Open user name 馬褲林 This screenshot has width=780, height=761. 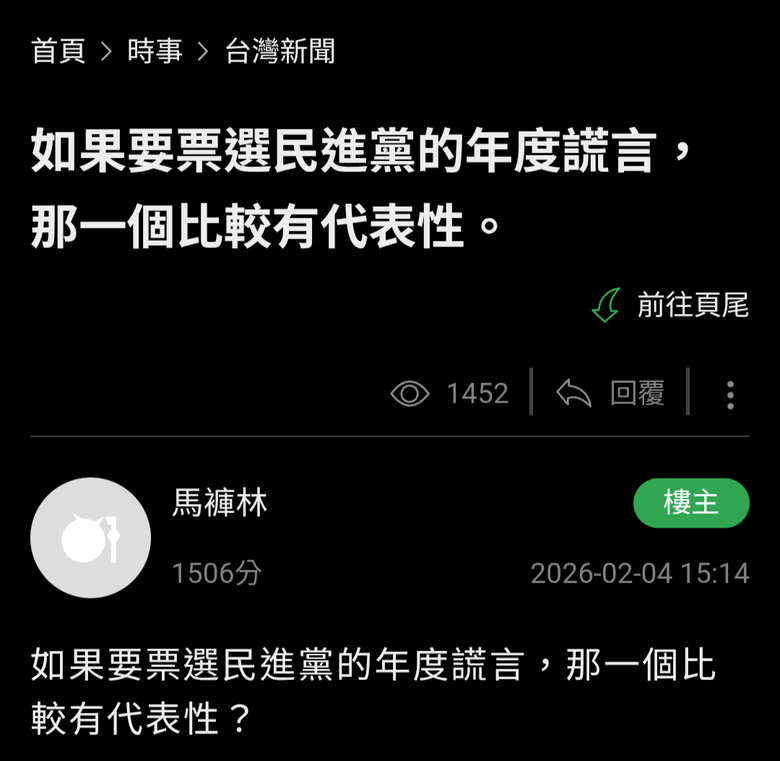[x=220, y=503]
